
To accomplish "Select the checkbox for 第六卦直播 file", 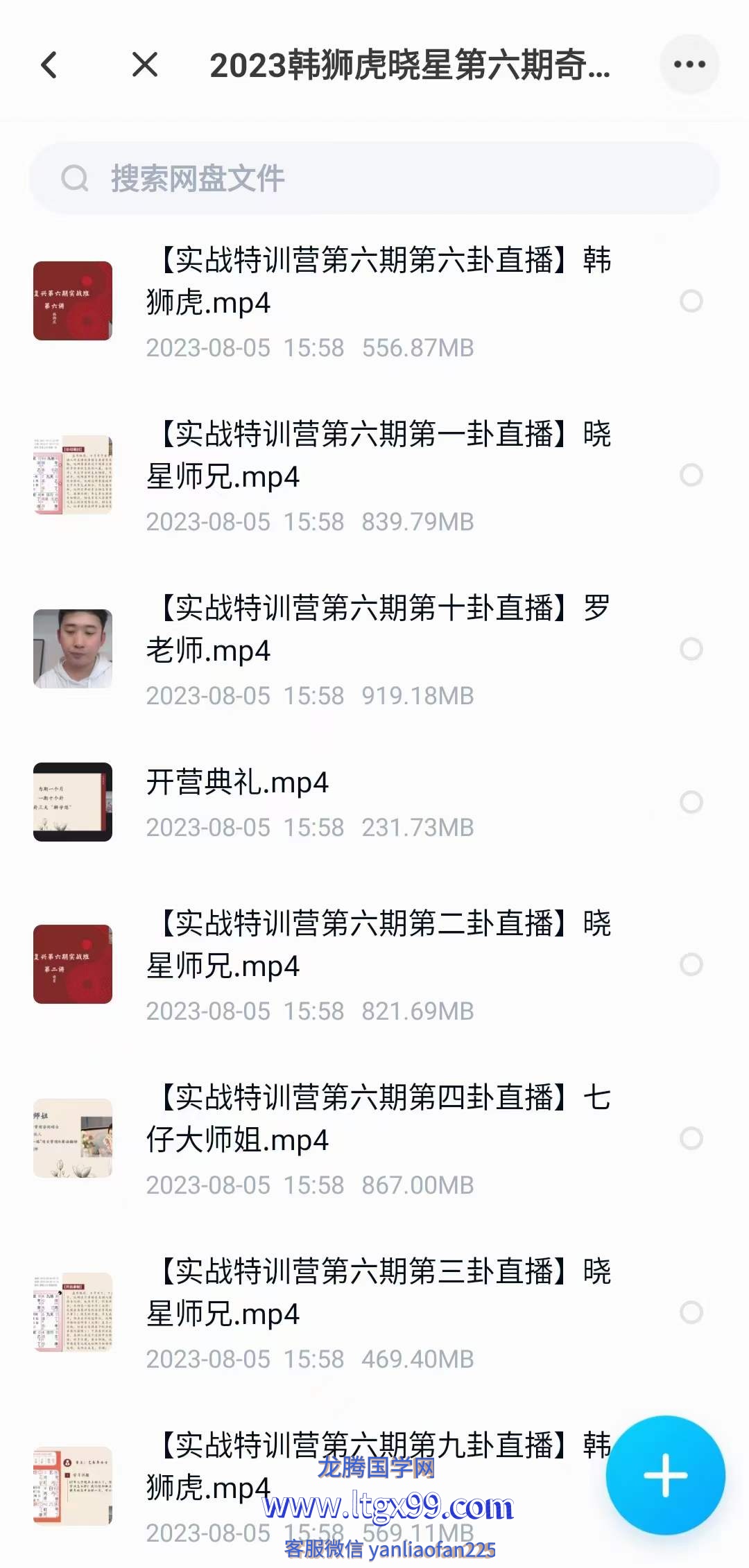I will pyautogui.click(x=691, y=301).
